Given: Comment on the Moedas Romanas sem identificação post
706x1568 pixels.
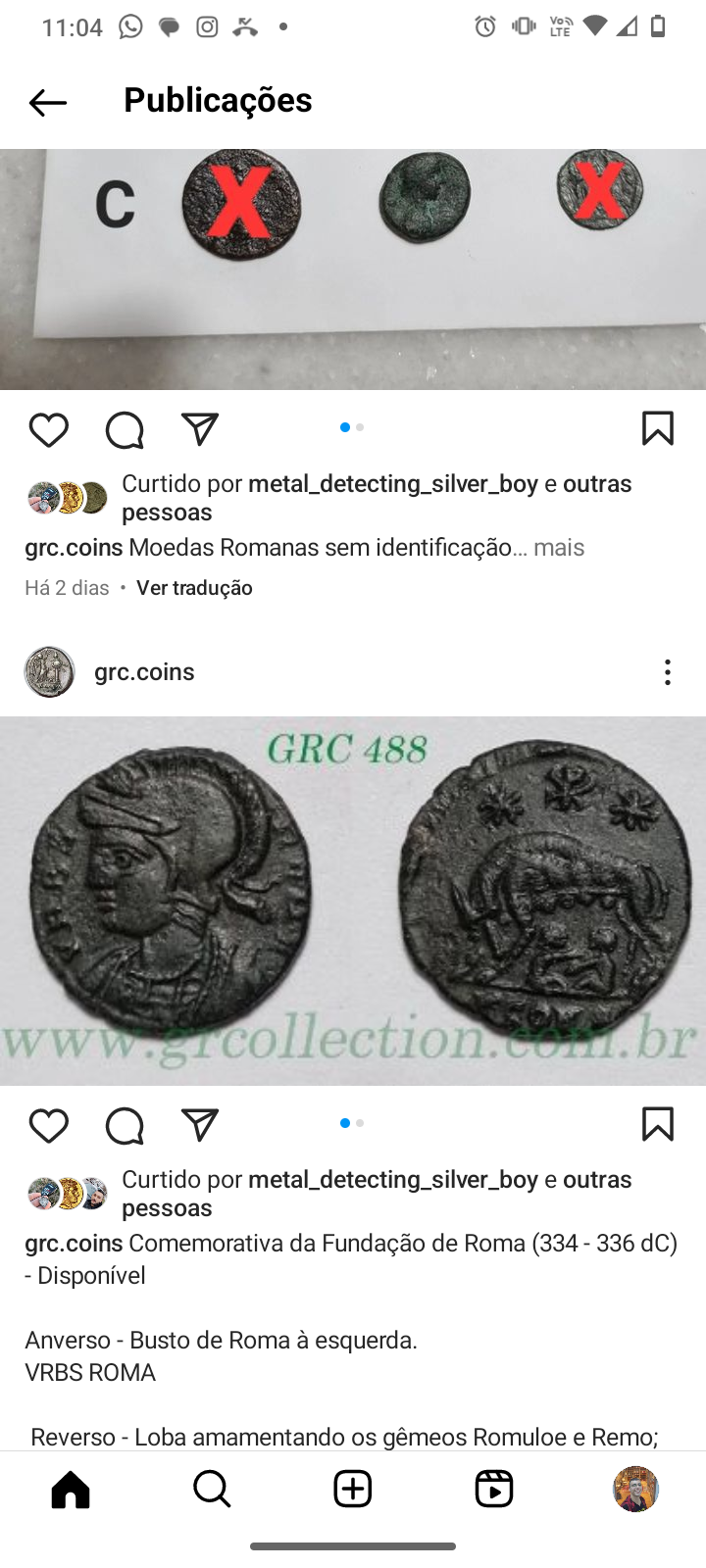Looking at the screenshot, I should [125, 429].
